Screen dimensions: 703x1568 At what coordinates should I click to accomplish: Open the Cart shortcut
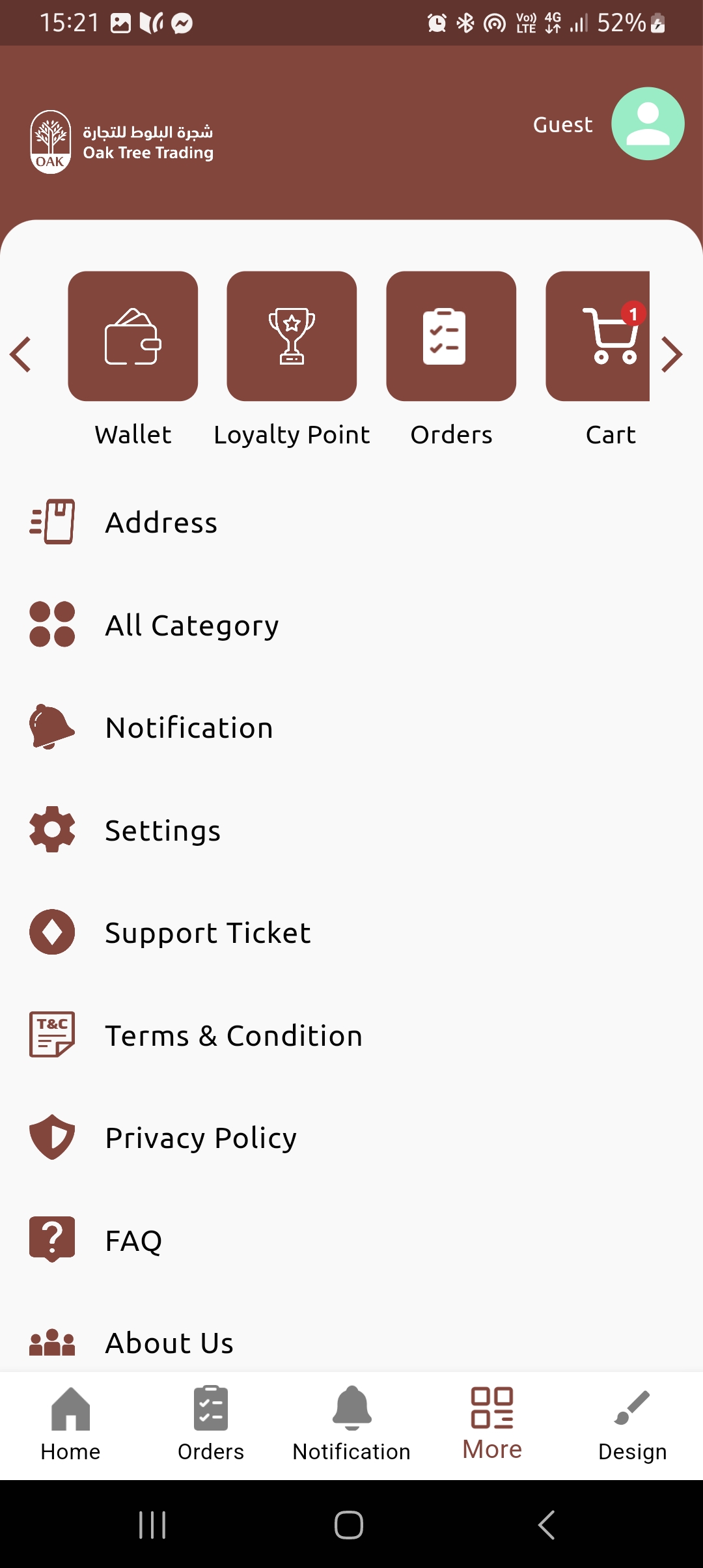tap(599, 336)
